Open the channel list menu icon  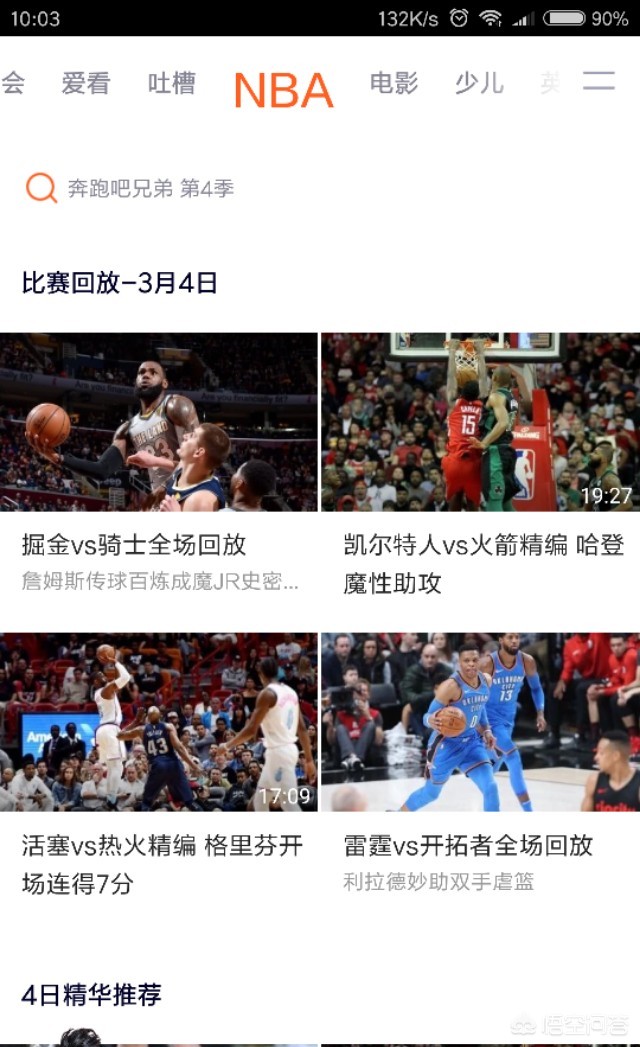[599, 82]
